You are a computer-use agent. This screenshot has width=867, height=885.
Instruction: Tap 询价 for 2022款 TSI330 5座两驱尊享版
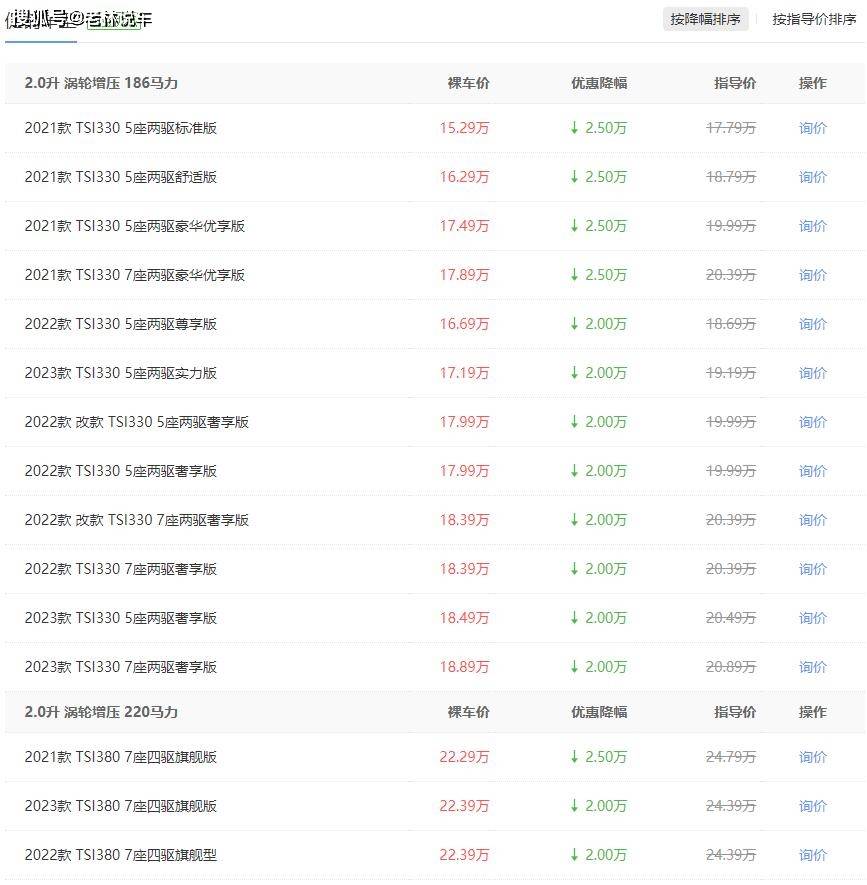click(812, 324)
